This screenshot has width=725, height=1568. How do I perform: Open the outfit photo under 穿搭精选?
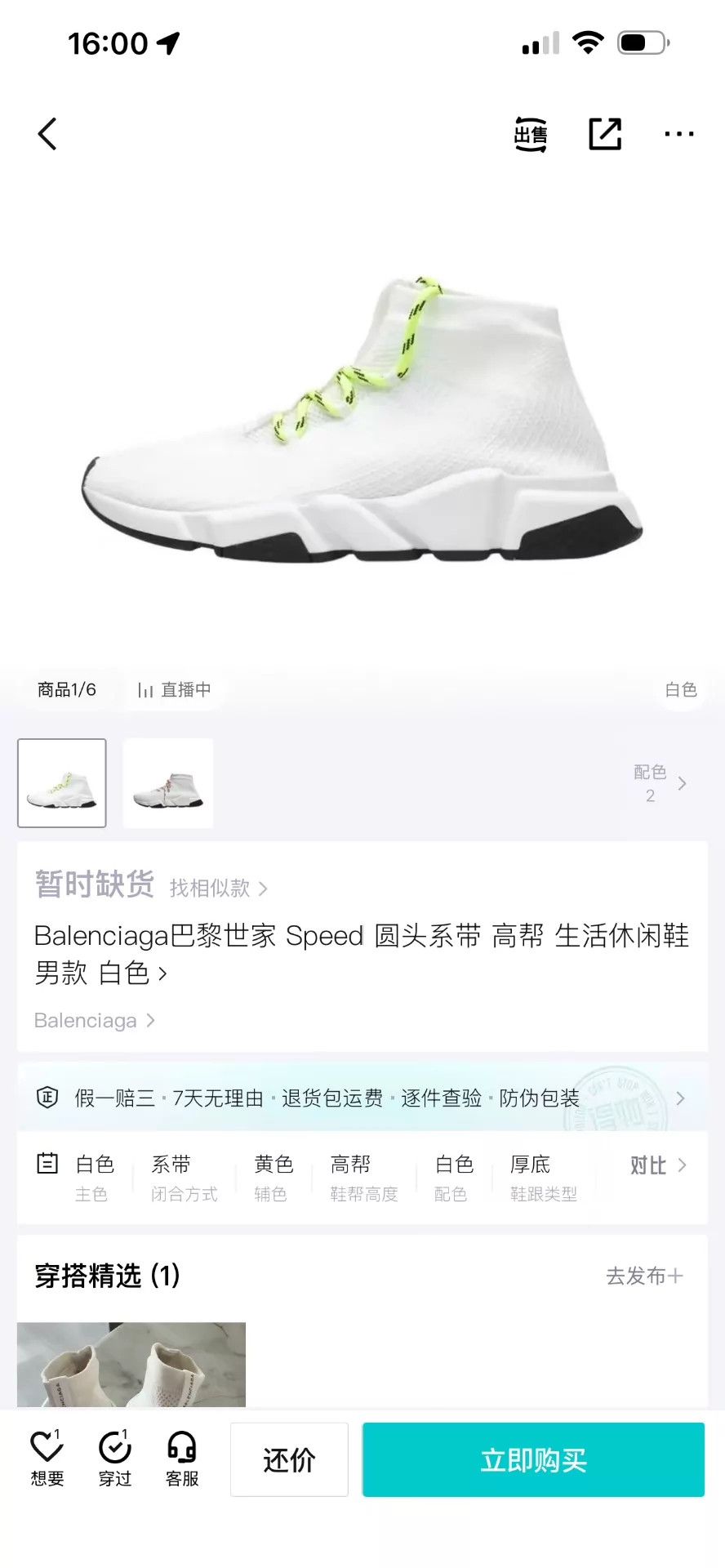pos(131,1364)
